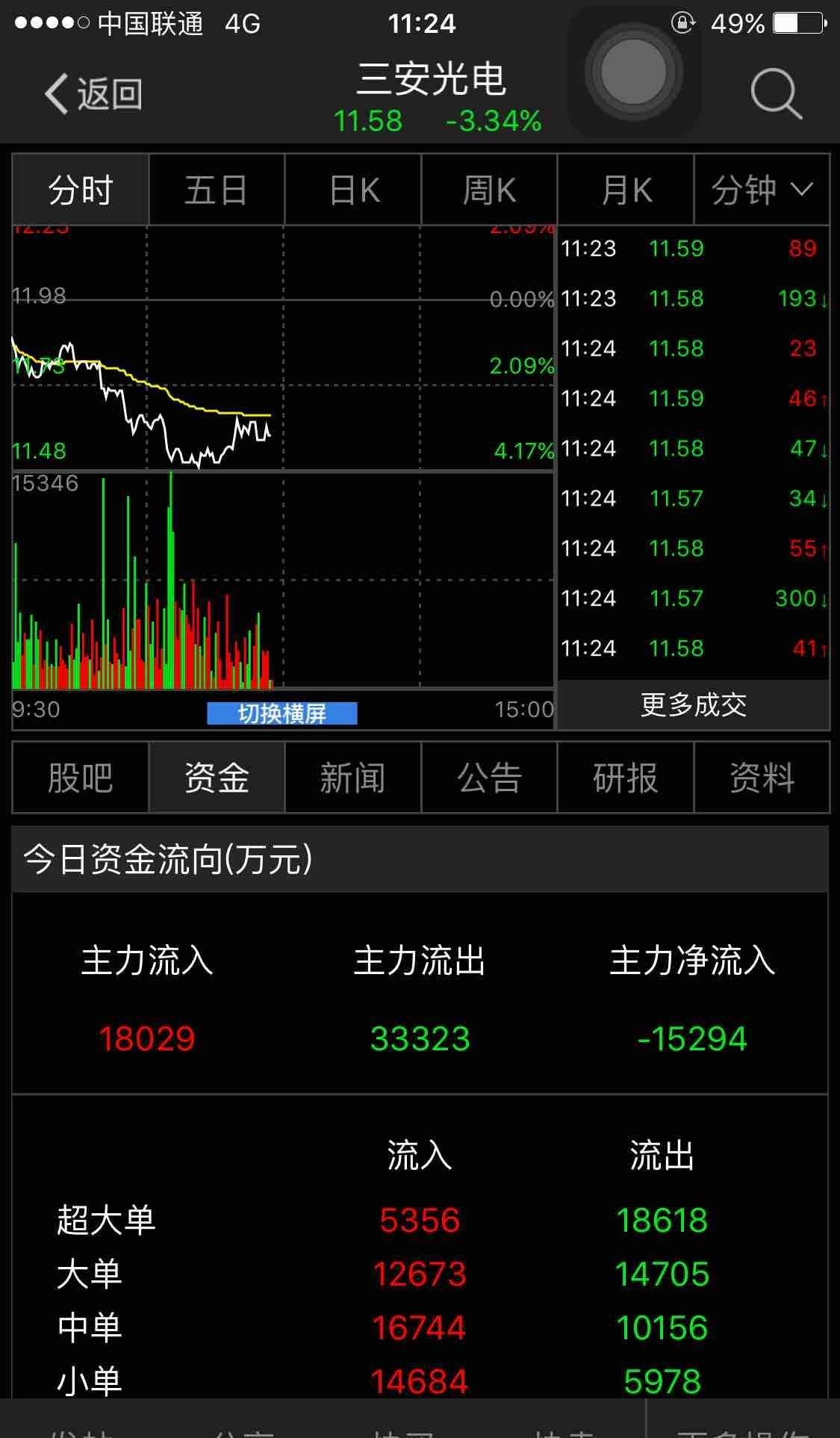The width and height of the screenshot is (840, 1438).
Task: Expand the 分钟 interval dropdown
Action: [x=762, y=190]
